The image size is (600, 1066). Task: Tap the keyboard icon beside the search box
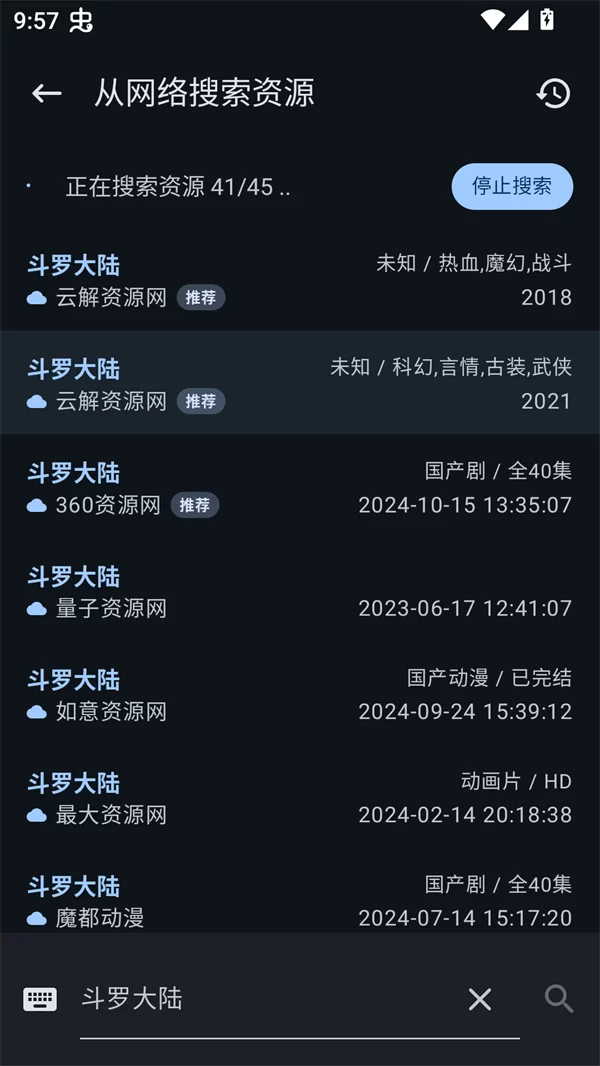point(40,998)
